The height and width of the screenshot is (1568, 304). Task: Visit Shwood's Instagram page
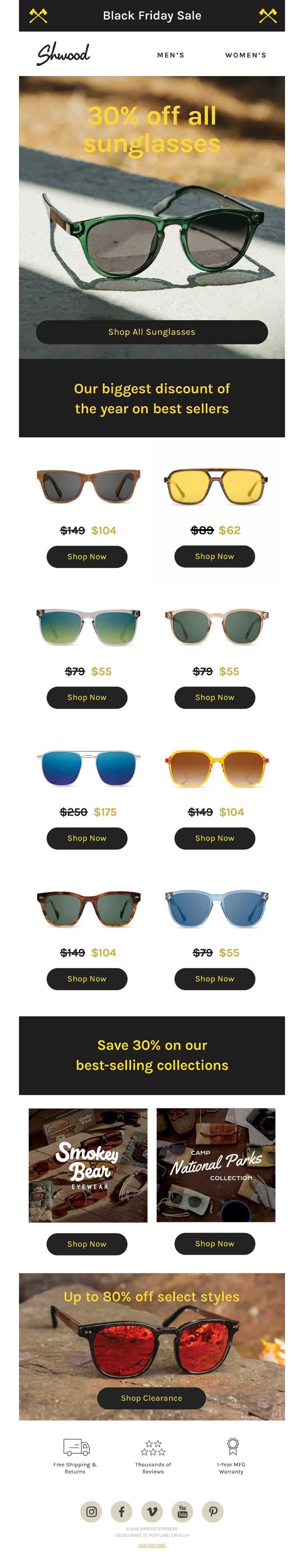91,1511
